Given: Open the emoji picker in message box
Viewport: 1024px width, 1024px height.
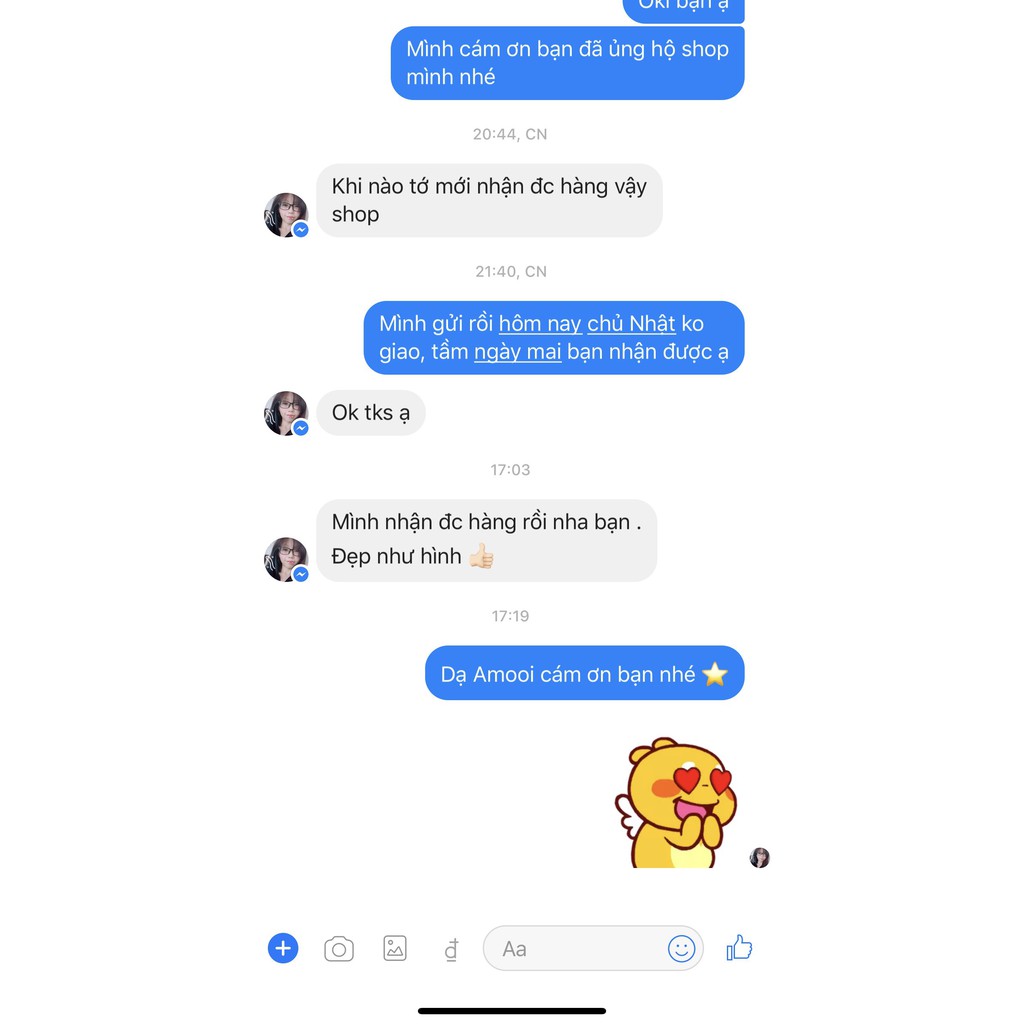Looking at the screenshot, I should (681, 948).
